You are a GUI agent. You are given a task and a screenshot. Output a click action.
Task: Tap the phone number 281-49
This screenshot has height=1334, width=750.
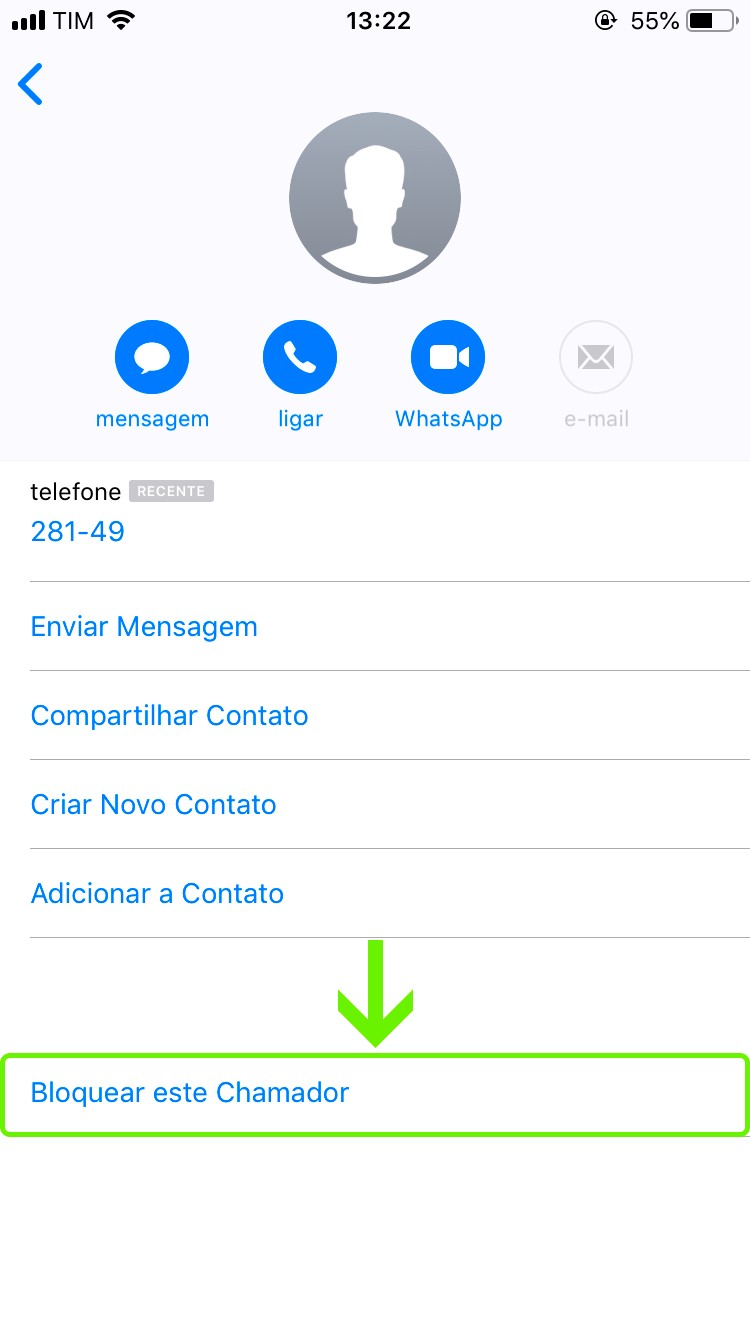[78, 531]
